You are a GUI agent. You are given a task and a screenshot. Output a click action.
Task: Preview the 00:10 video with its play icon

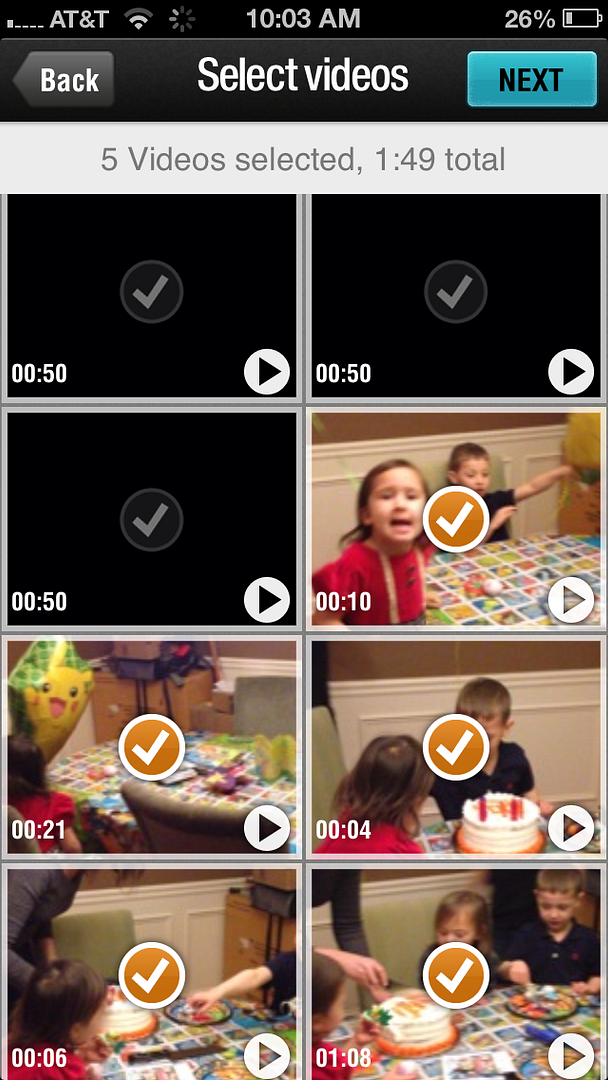pos(571,600)
